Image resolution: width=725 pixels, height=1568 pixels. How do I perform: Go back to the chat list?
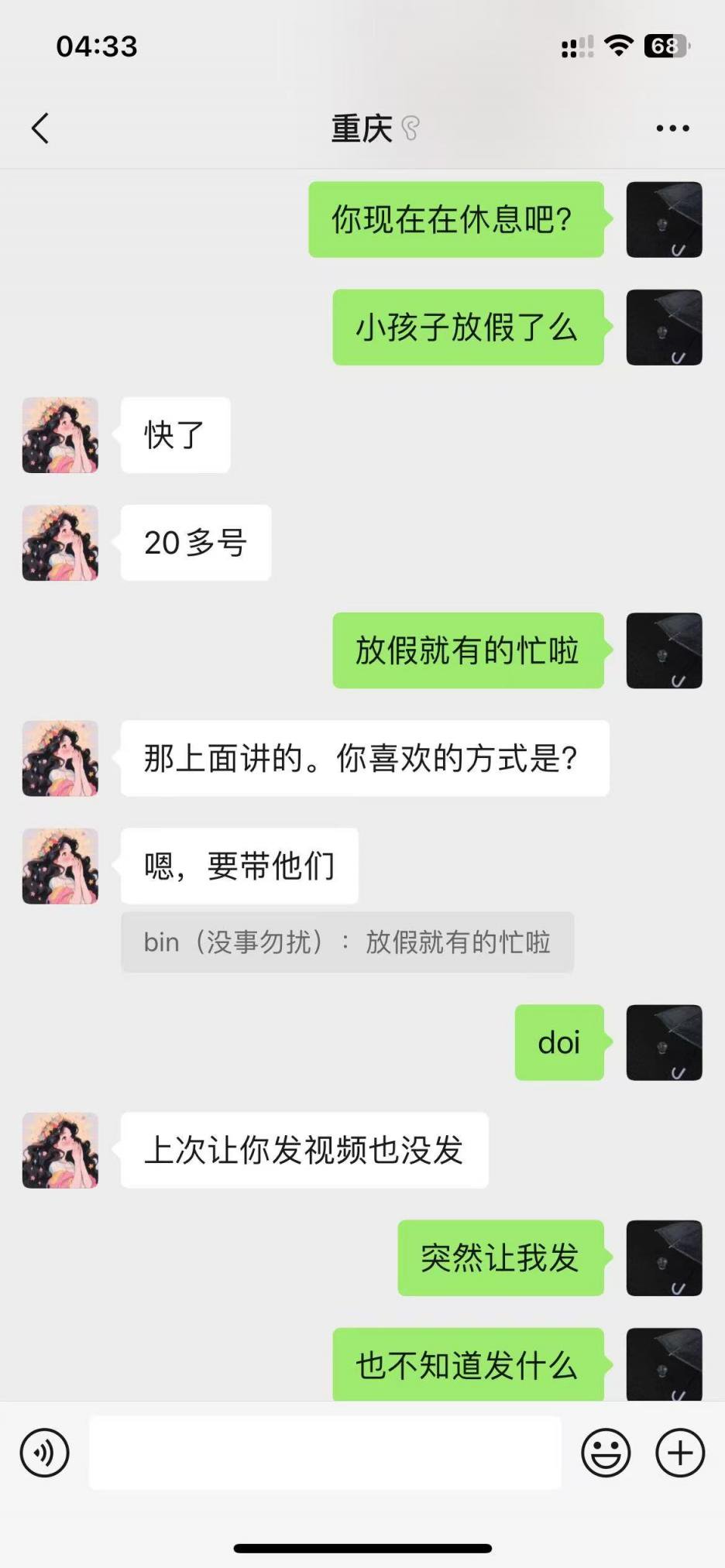point(40,129)
